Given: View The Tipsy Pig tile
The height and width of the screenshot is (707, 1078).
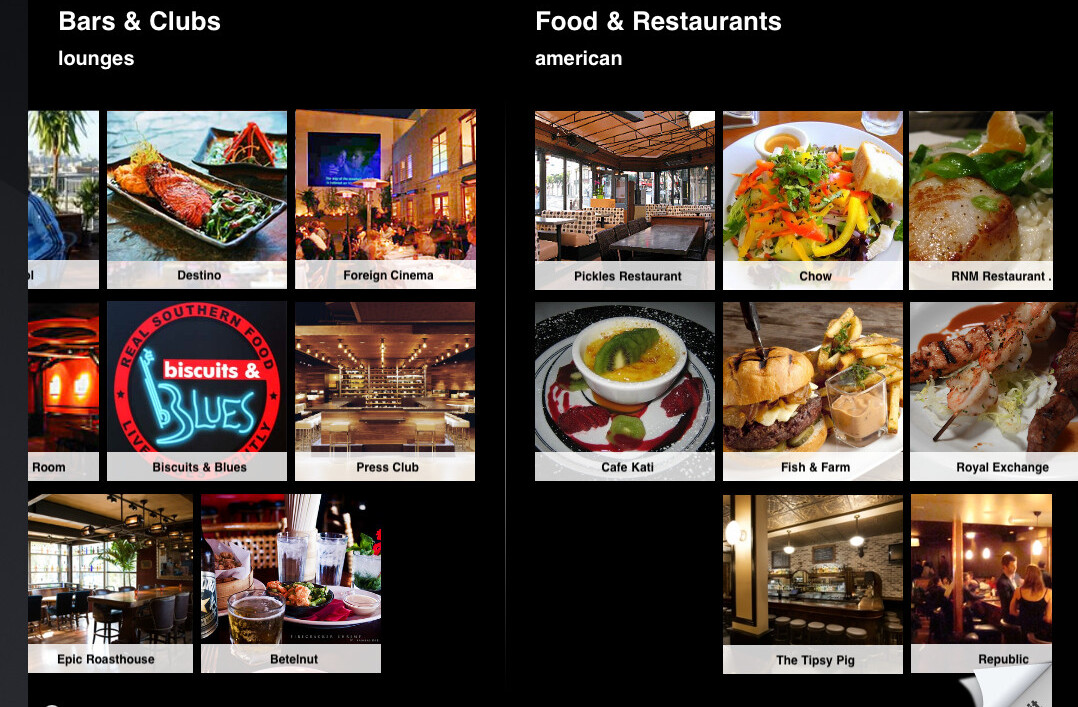Looking at the screenshot, I should (x=813, y=583).
